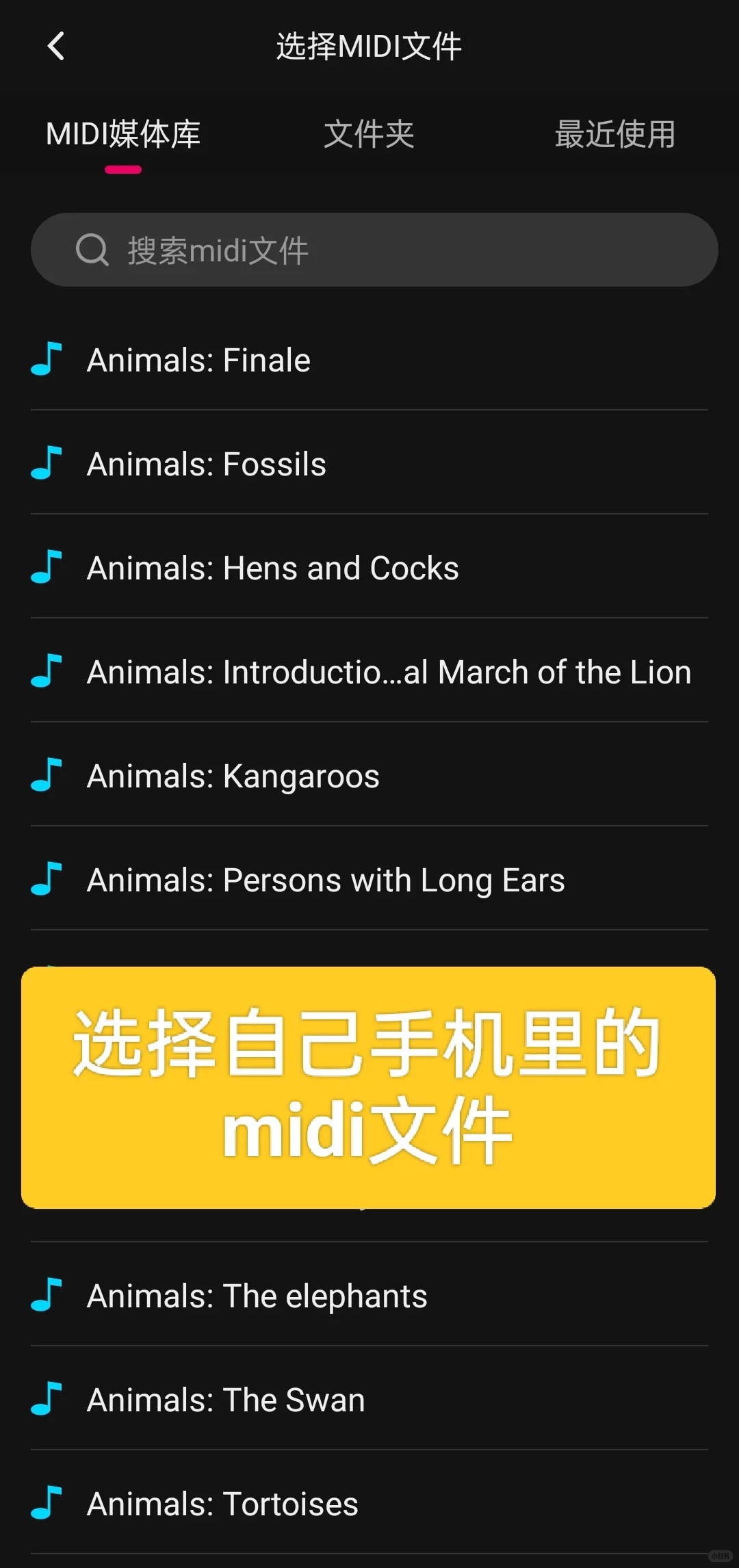Select Animals: The Swan
The image size is (739, 1568).
[369, 1400]
